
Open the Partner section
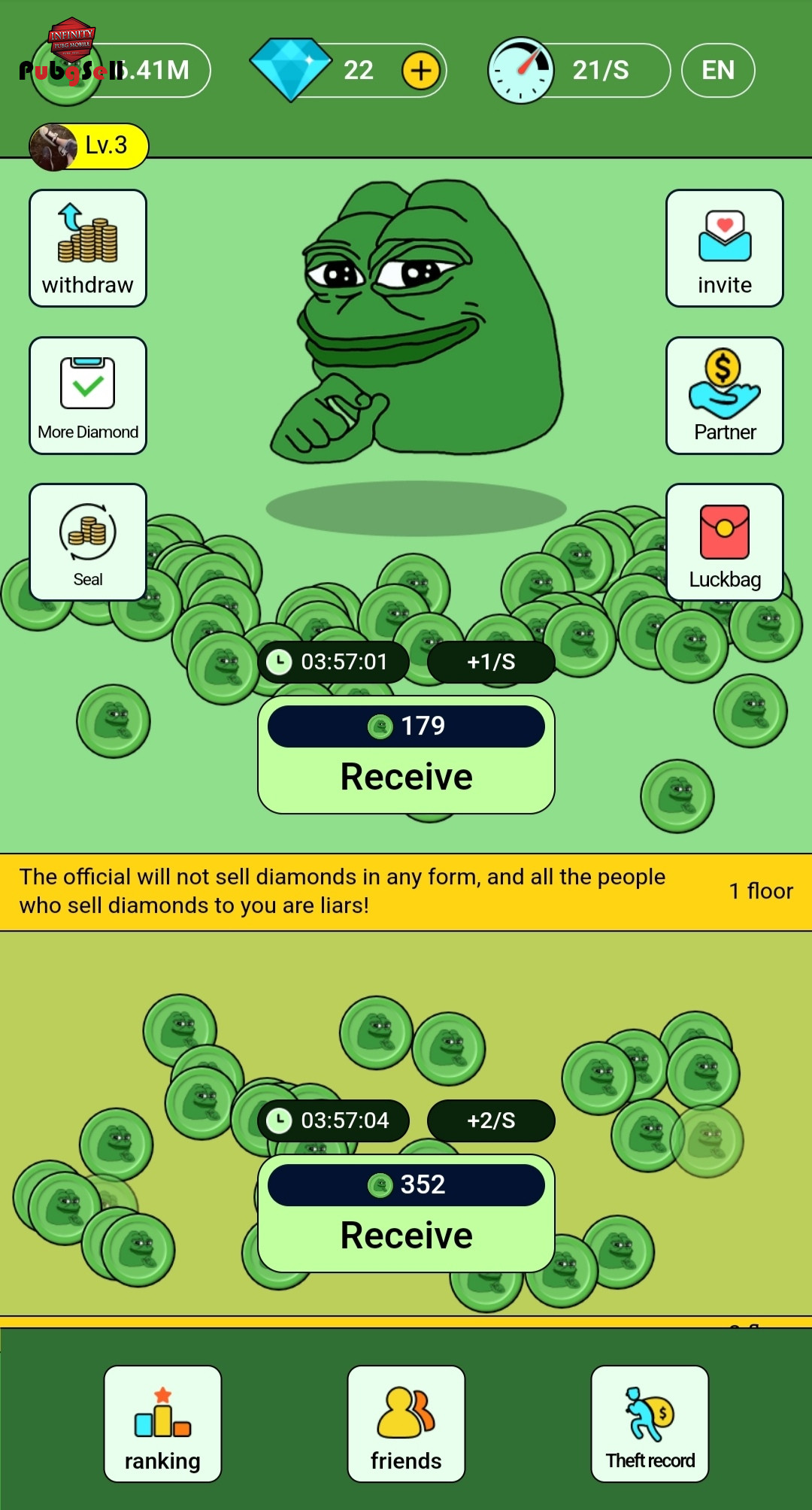[725, 396]
